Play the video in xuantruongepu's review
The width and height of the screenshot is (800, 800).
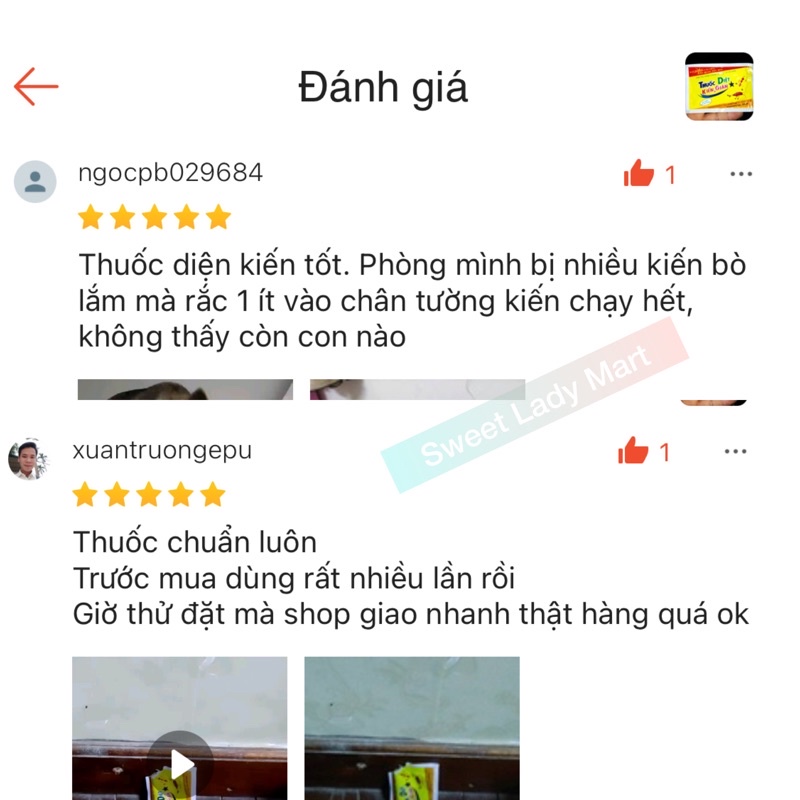(x=180, y=763)
